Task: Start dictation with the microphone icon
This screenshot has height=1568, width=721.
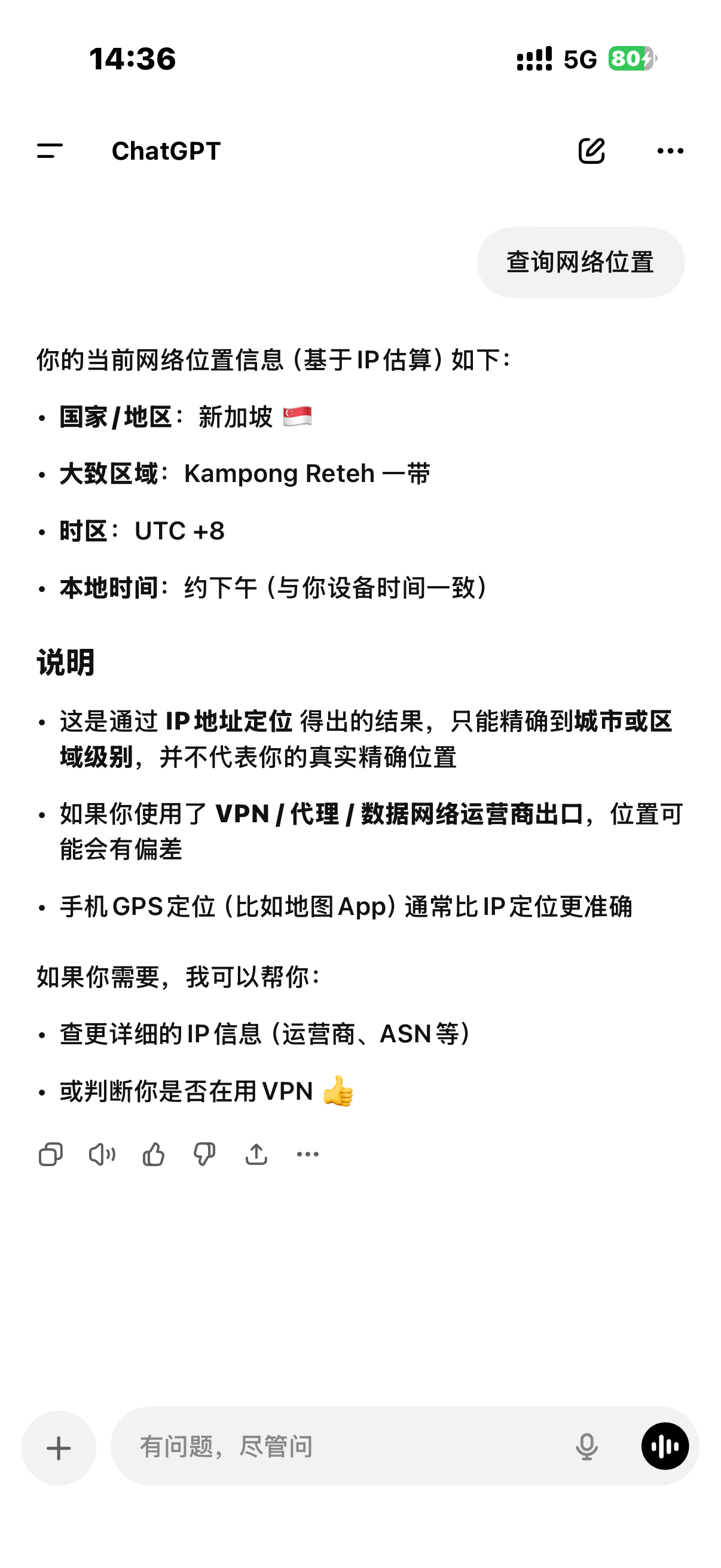Action: pos(586,1446)
